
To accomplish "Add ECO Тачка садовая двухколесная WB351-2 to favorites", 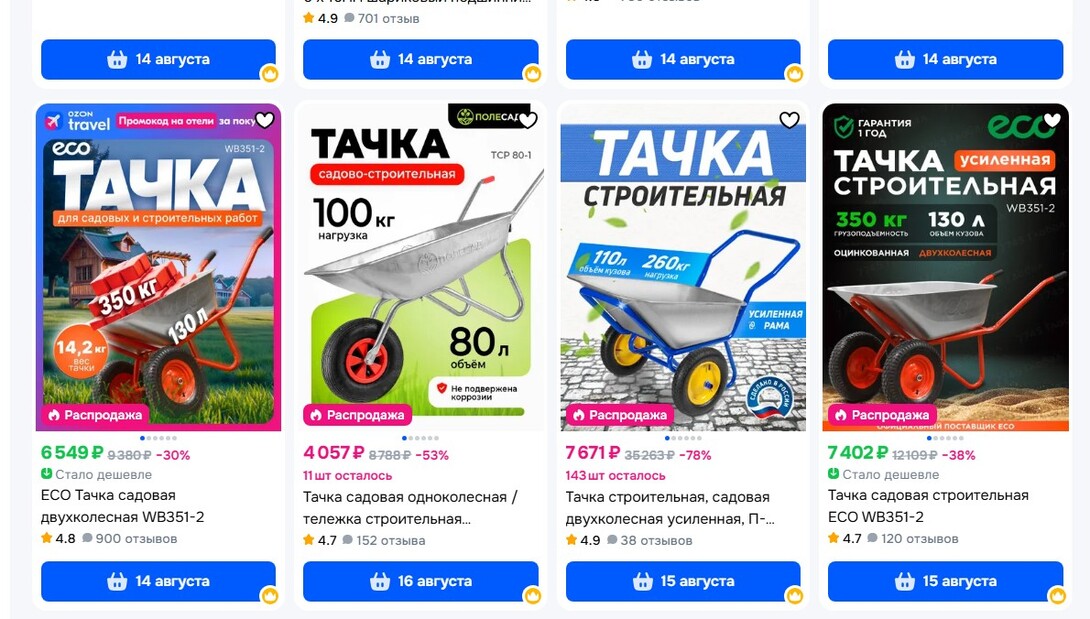I will [x=264, y=121].
